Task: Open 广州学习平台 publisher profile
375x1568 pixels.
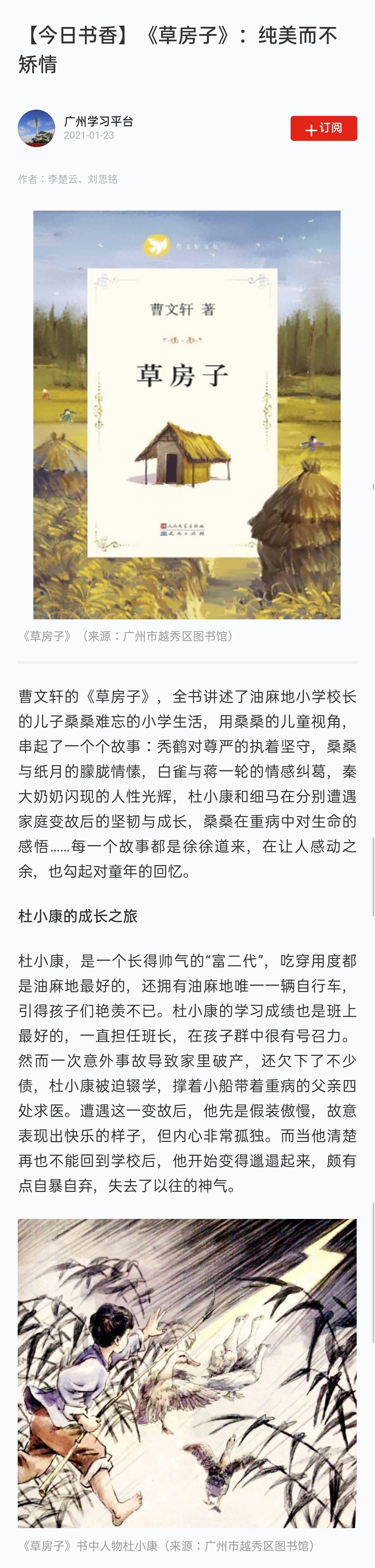Action: pyautogui.click(x=98, y=121)
